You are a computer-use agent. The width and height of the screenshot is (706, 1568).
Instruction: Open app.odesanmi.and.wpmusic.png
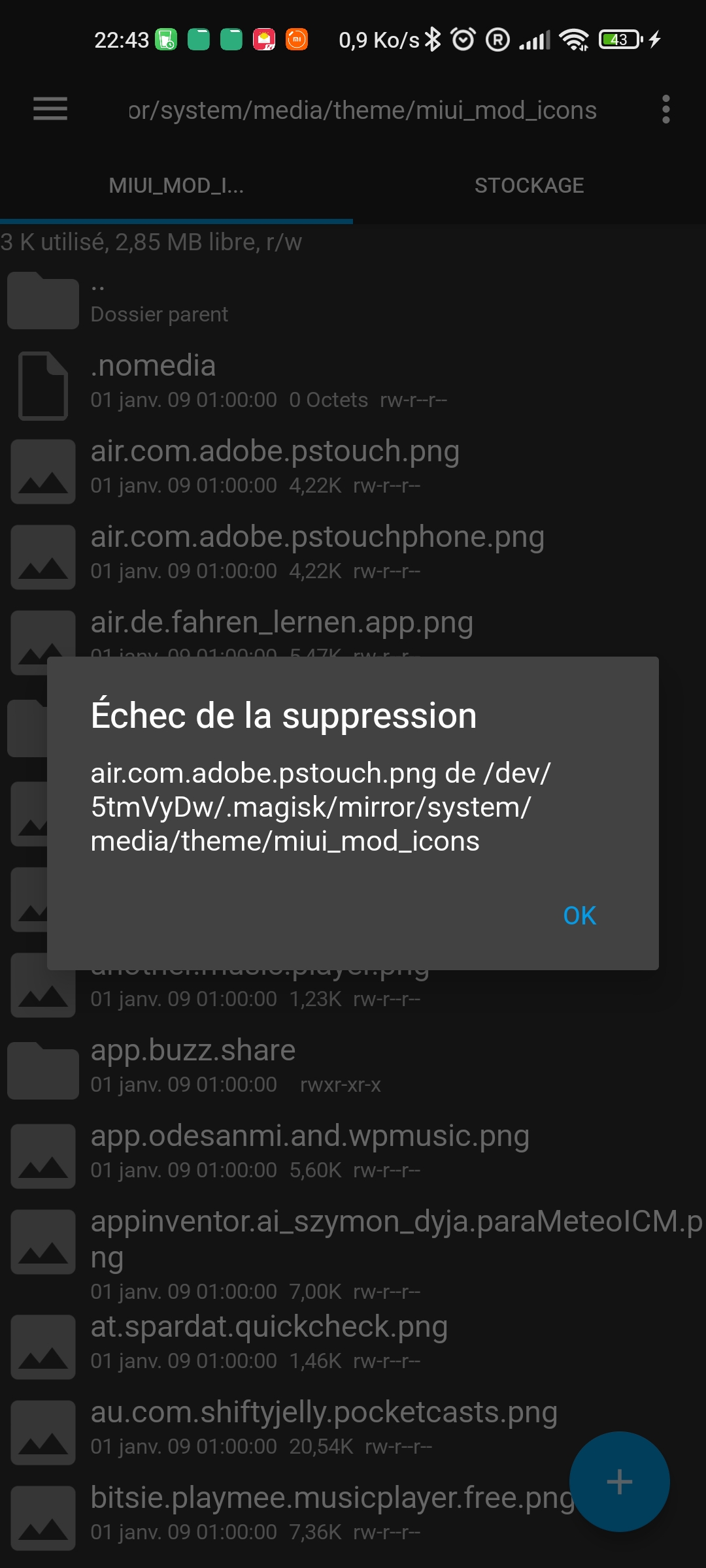353,1156
